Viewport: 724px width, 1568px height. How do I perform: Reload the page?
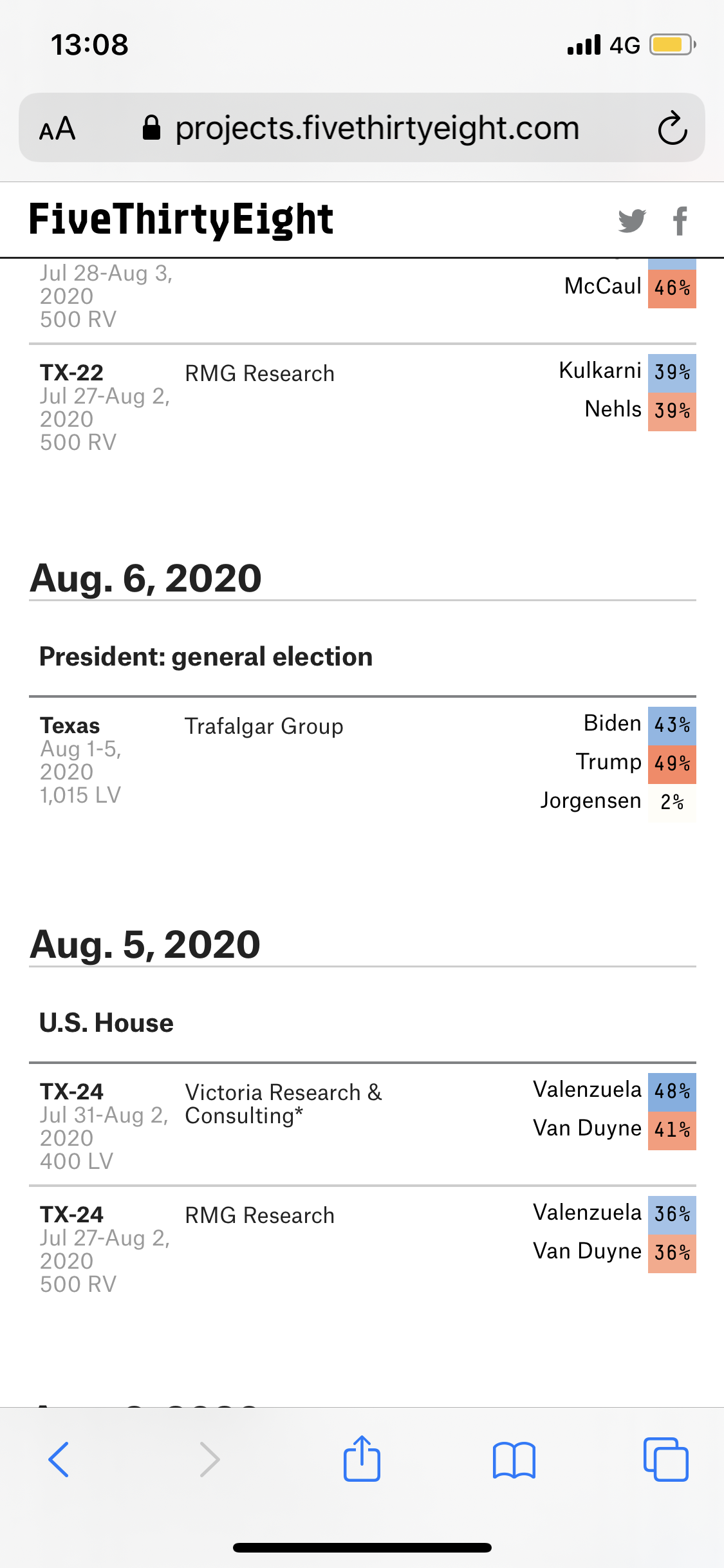click(x=673, y=128)
